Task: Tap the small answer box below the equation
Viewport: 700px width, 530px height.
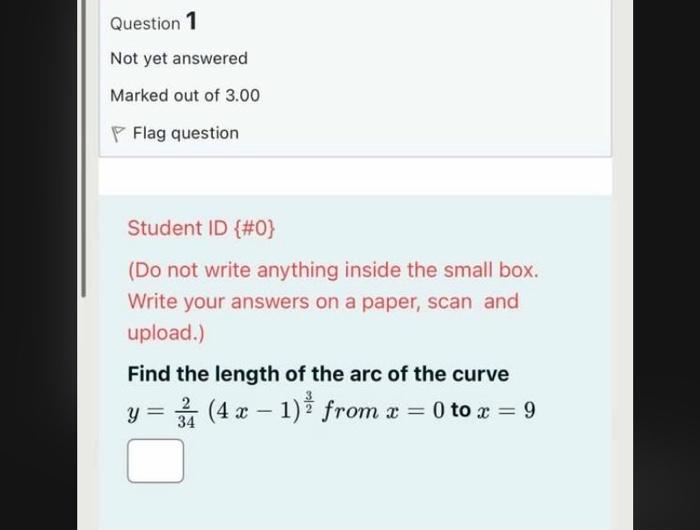Action: pos(155,461)
